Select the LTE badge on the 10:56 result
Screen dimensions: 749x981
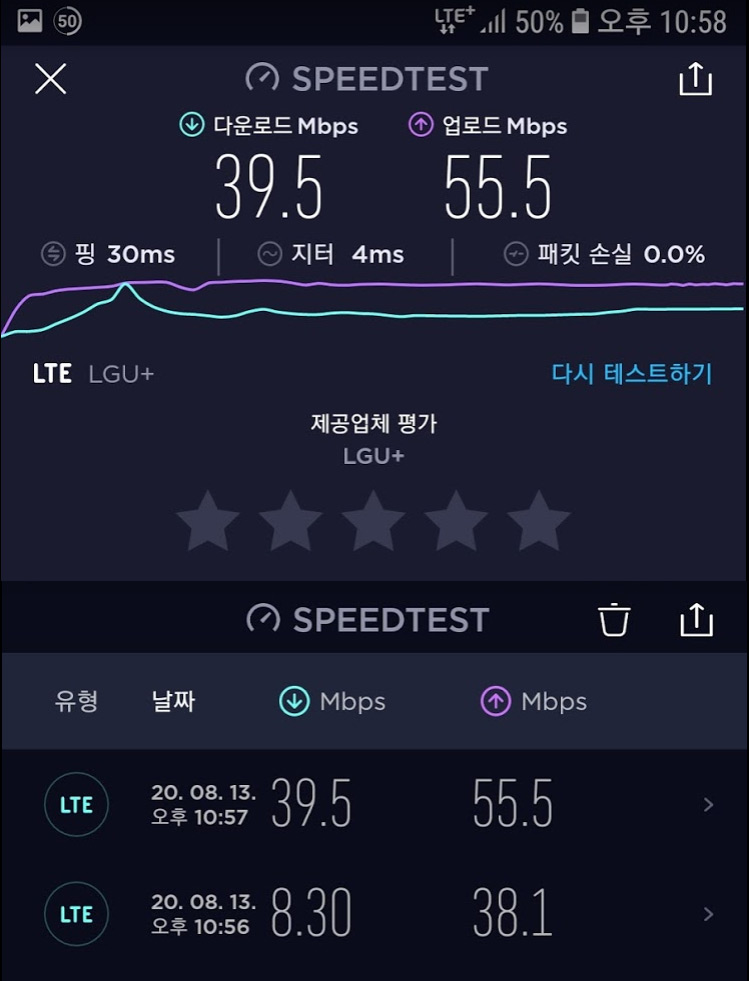coord(76,914)
